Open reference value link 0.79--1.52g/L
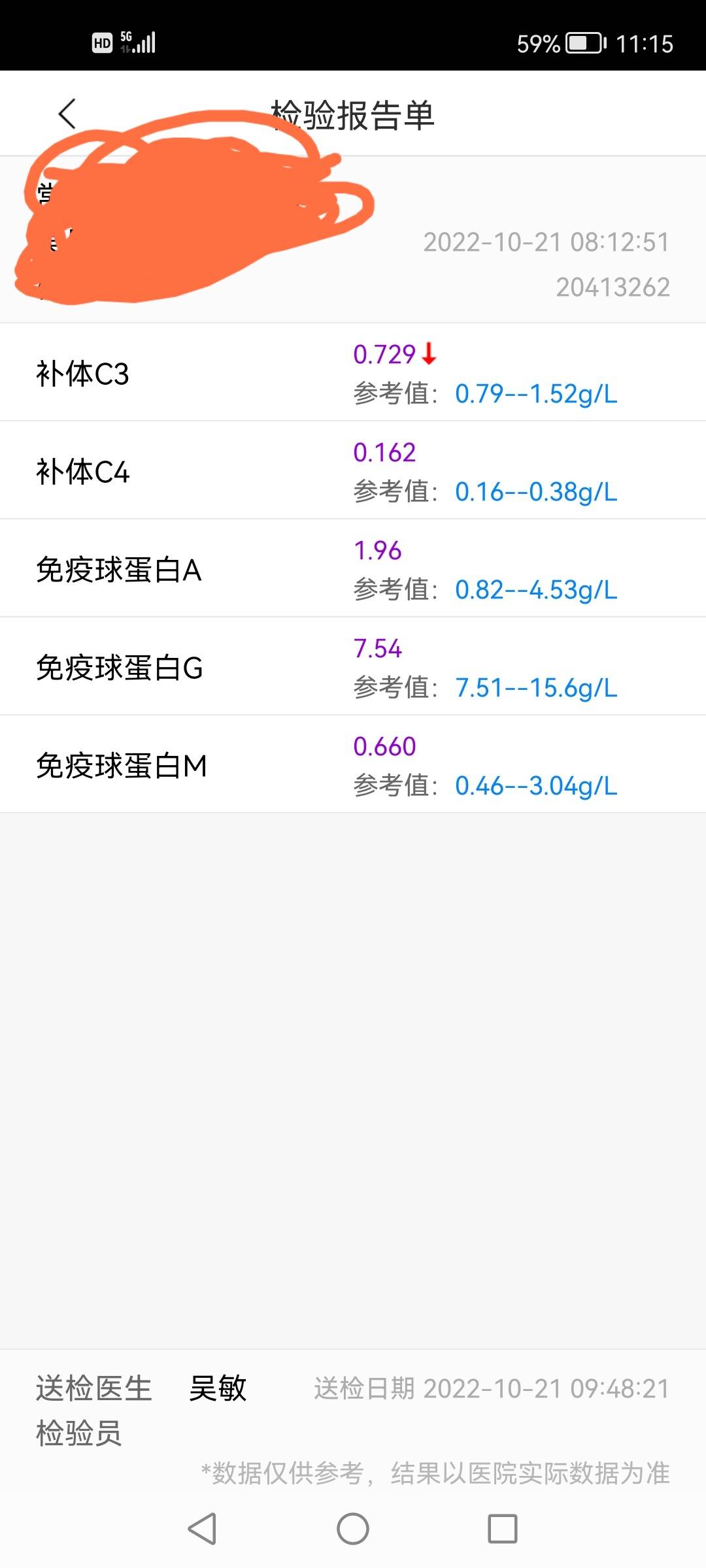The image size is (706, 1568). click(x=537, y=395)
